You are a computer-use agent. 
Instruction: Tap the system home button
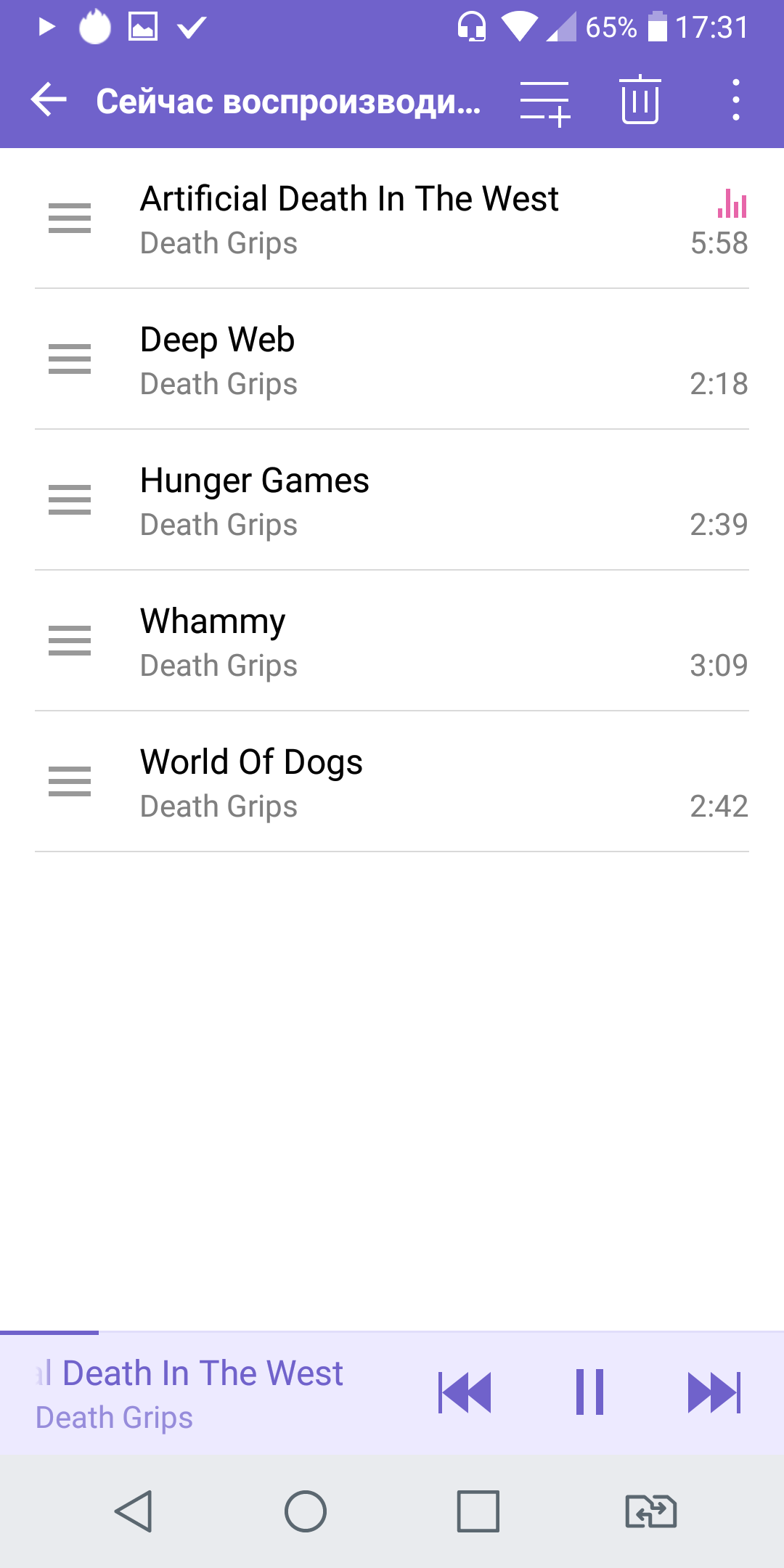coord(306,1511)
